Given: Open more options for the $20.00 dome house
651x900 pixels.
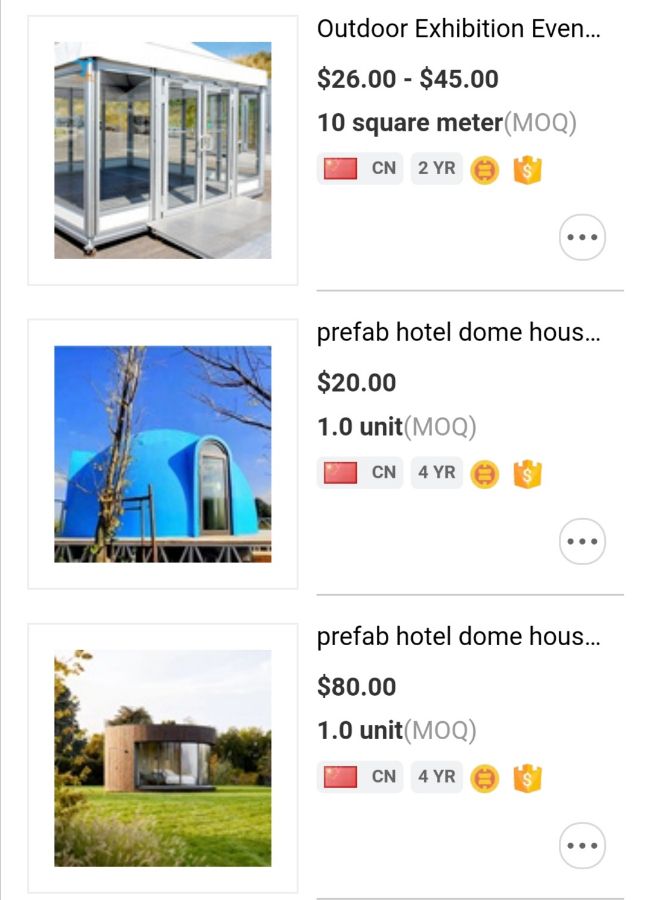Looking at the screenshot, I should tap(582, 542).
